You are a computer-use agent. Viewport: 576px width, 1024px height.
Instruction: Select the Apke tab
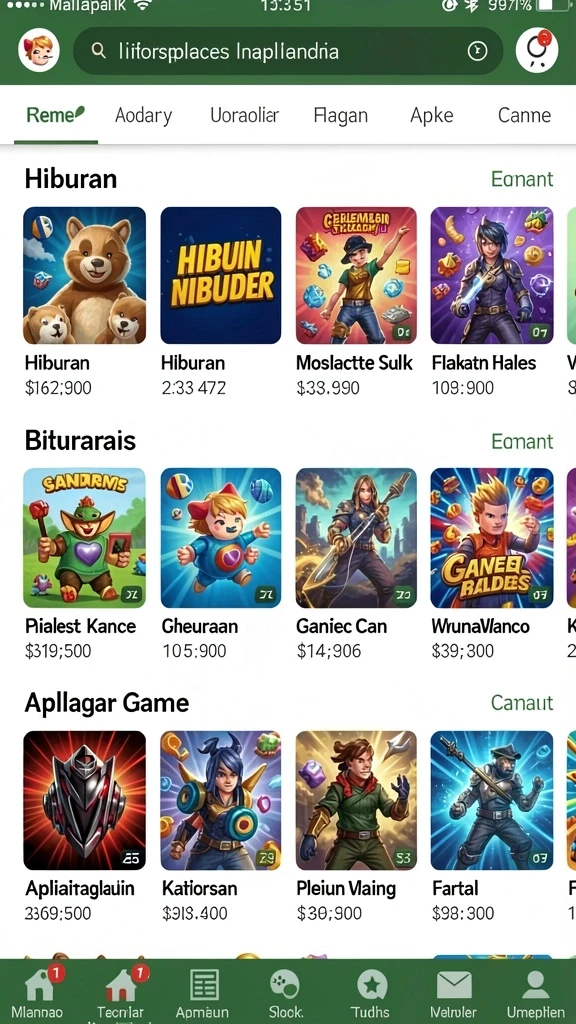coord(432,116)
